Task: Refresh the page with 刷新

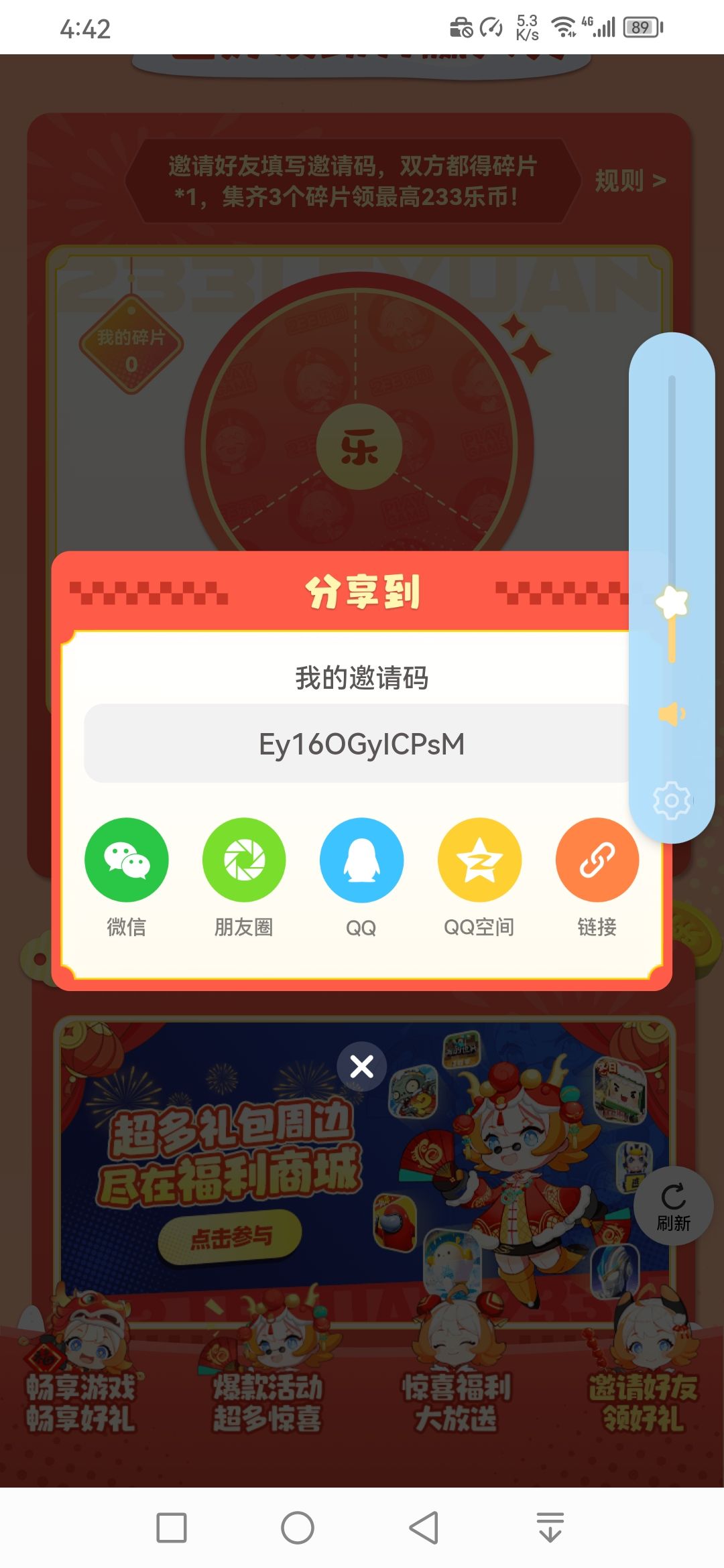Action: [673, 1207]
